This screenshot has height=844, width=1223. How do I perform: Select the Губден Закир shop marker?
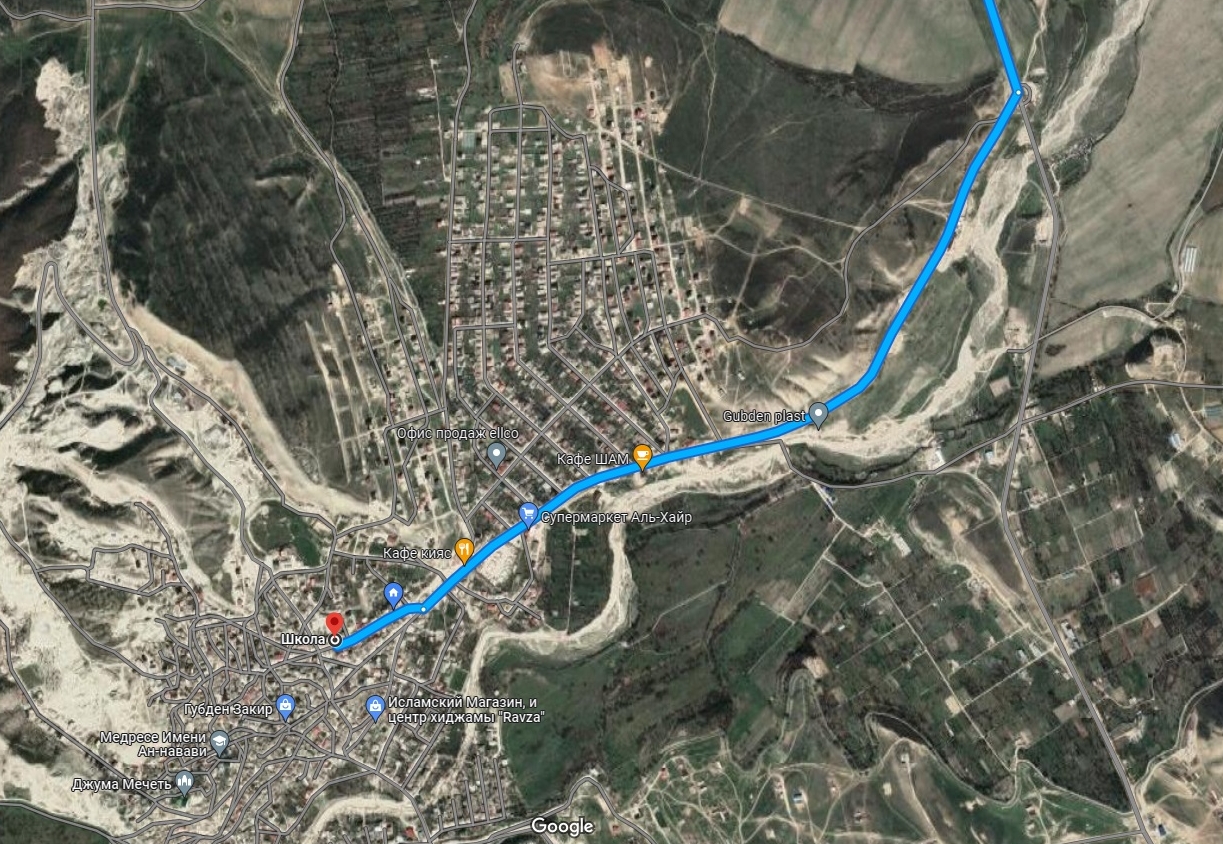[286, 706]
